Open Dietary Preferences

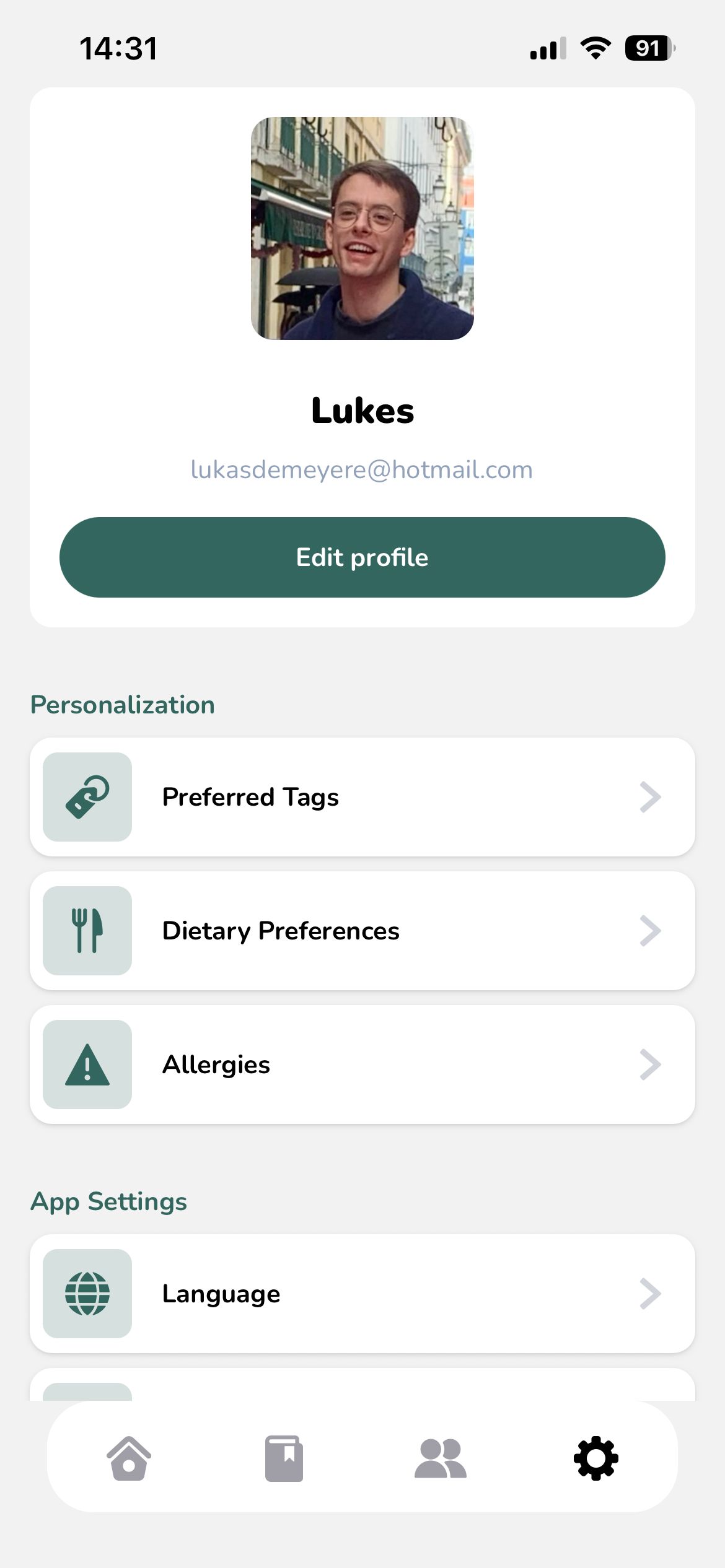coord(362,931)
